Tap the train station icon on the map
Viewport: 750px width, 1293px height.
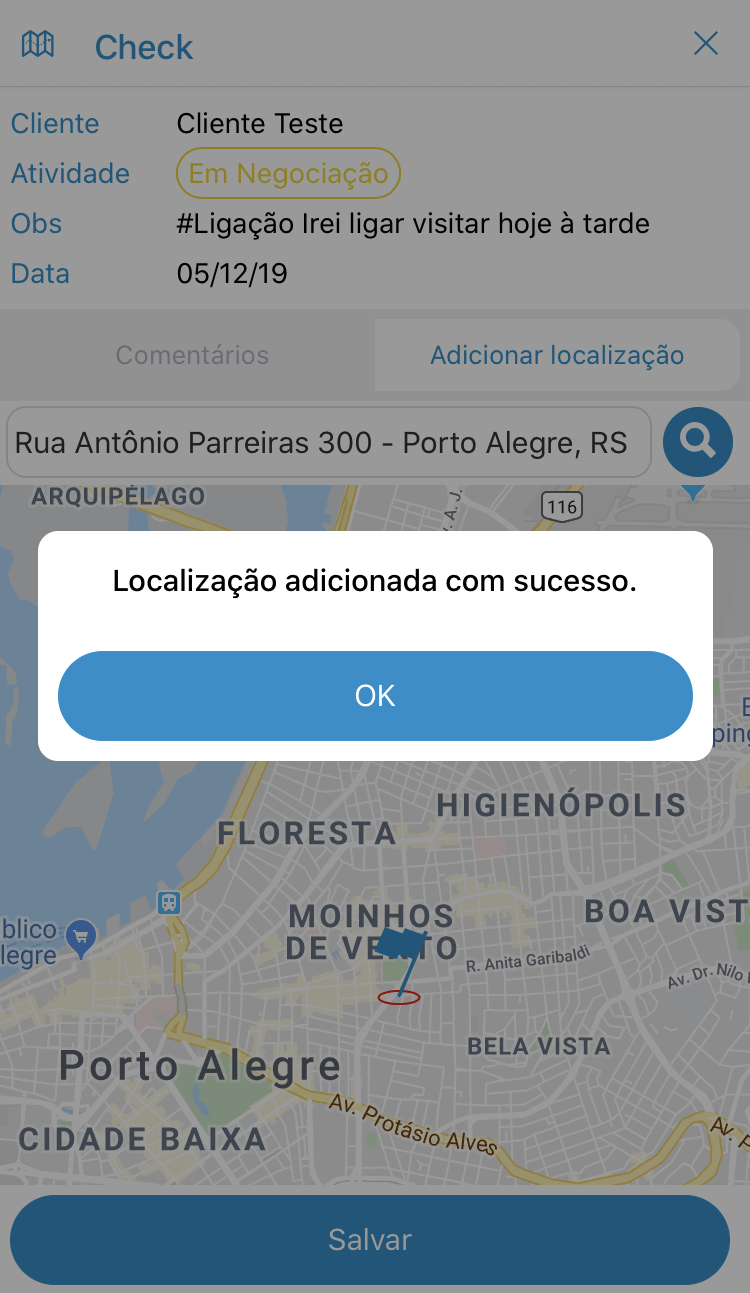168,902
